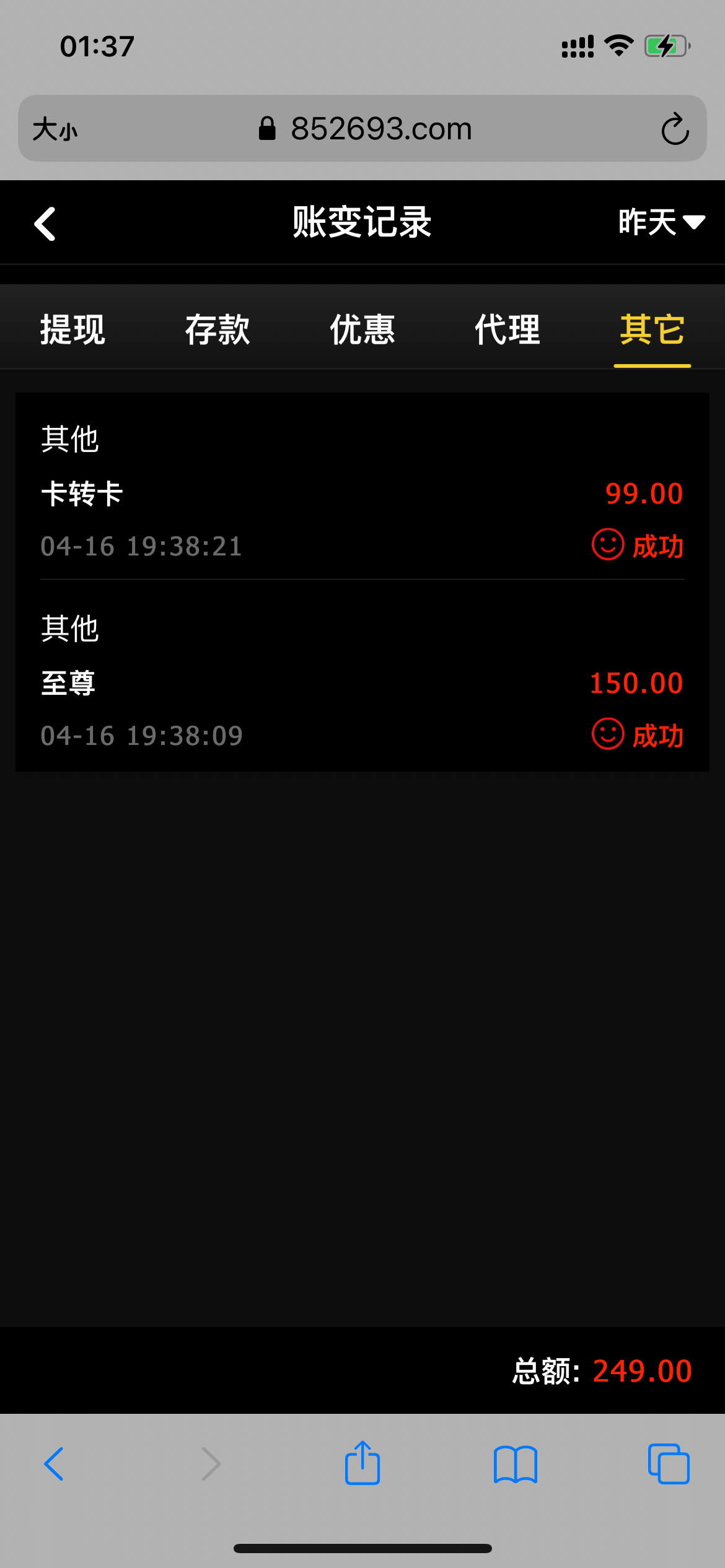Switch to the 提现 tab
The image size is (725, 1568).
tap(72, 329)
